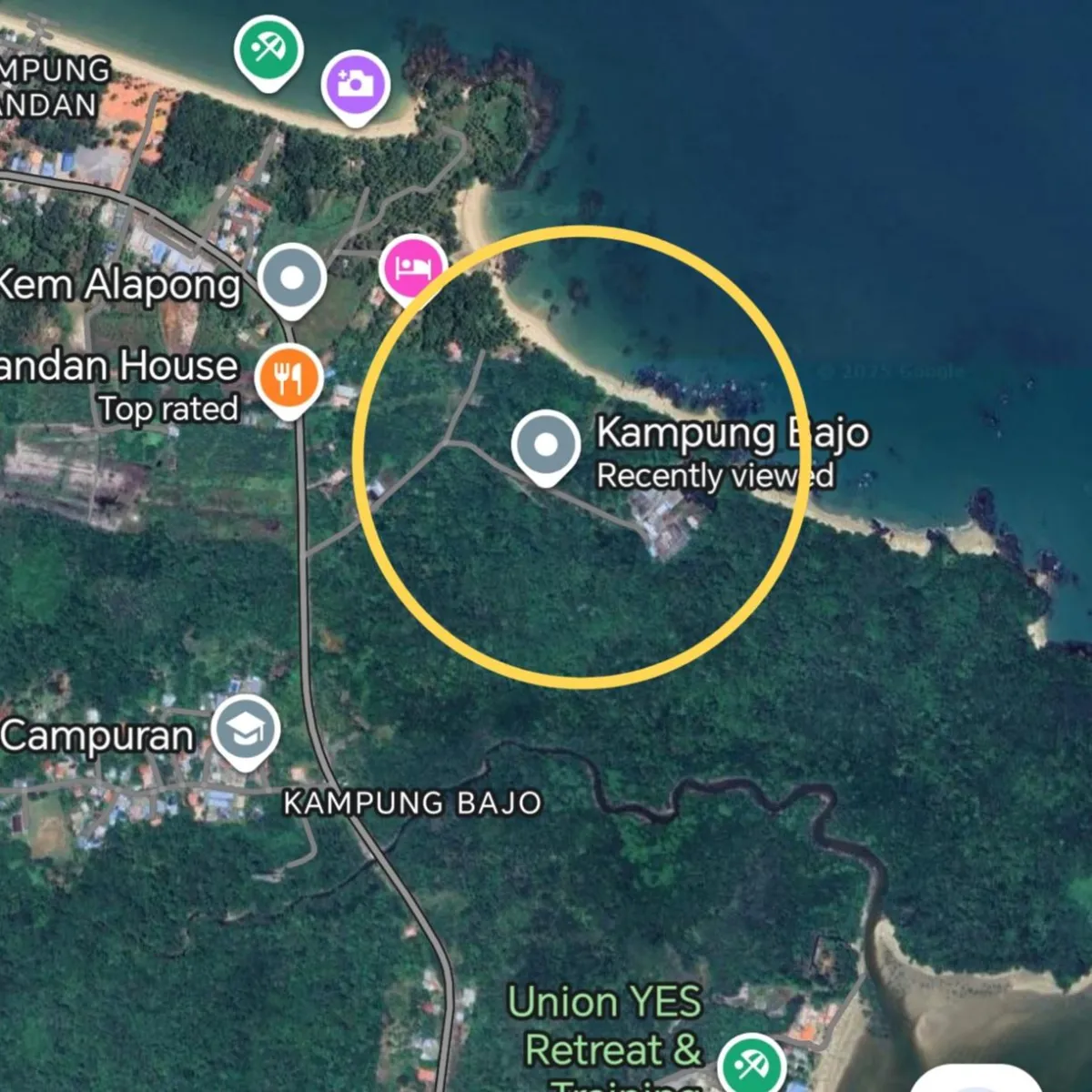
Task: Open the pink hotel bed marker
Action: click(412, 268)
